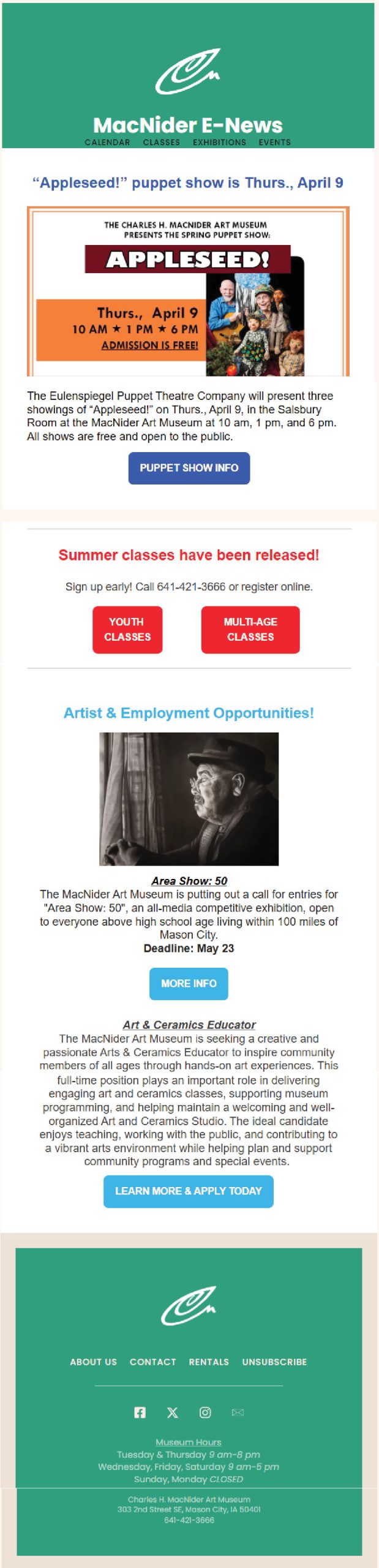
Task: Tap the Puppet Show Info button
Action: click(x=189, y=468)
